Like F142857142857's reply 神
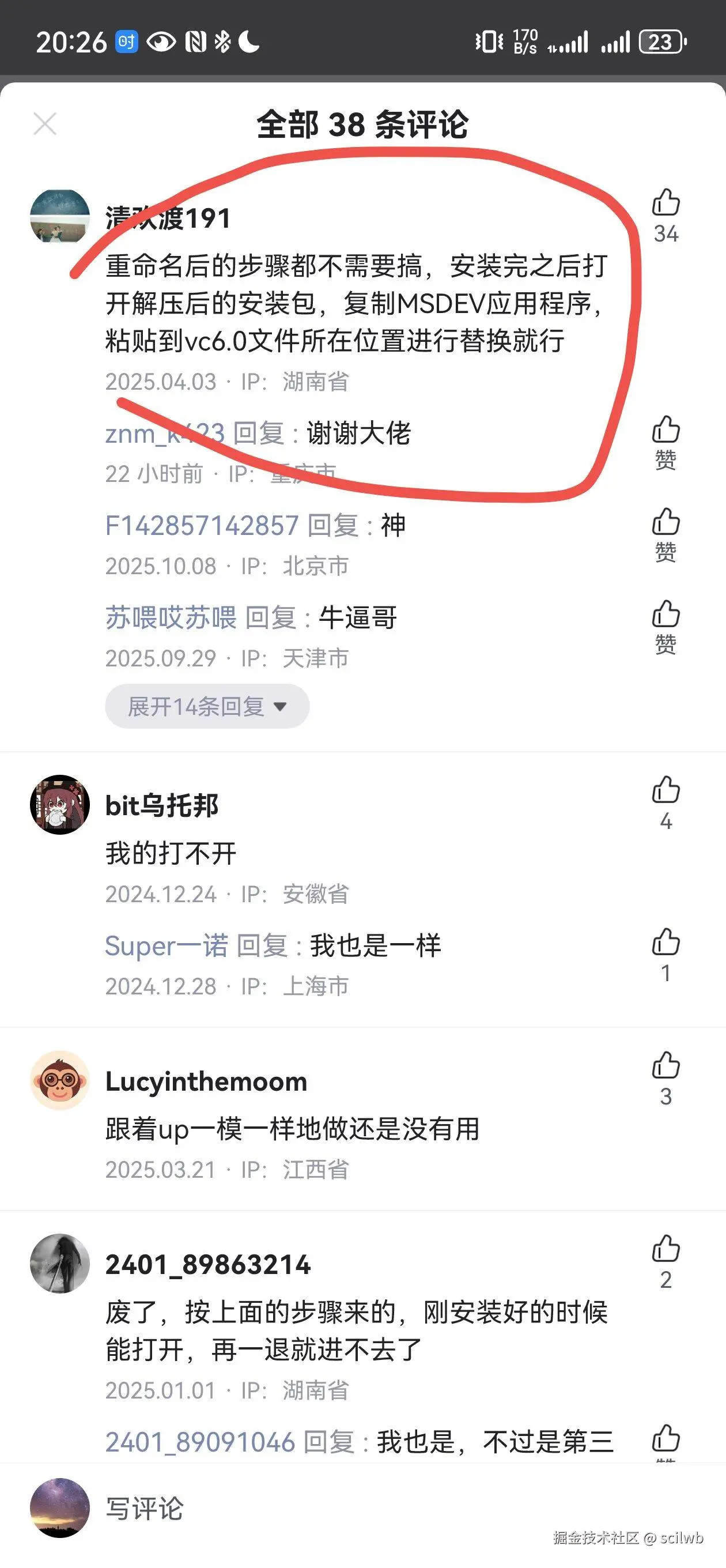 click(x=665, y=523)
